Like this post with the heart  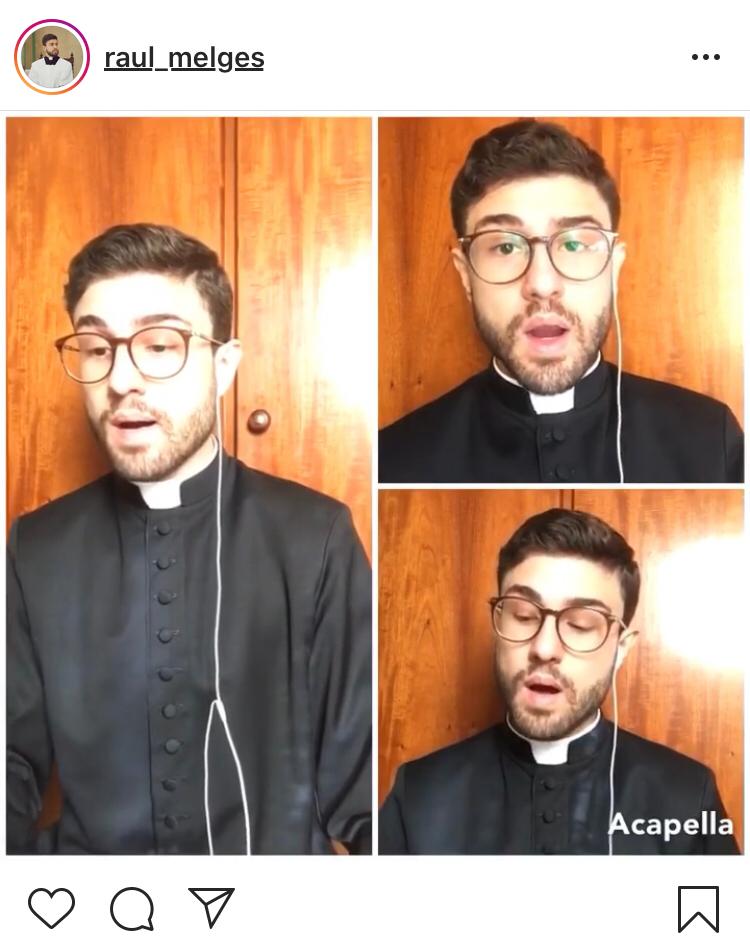51,908
